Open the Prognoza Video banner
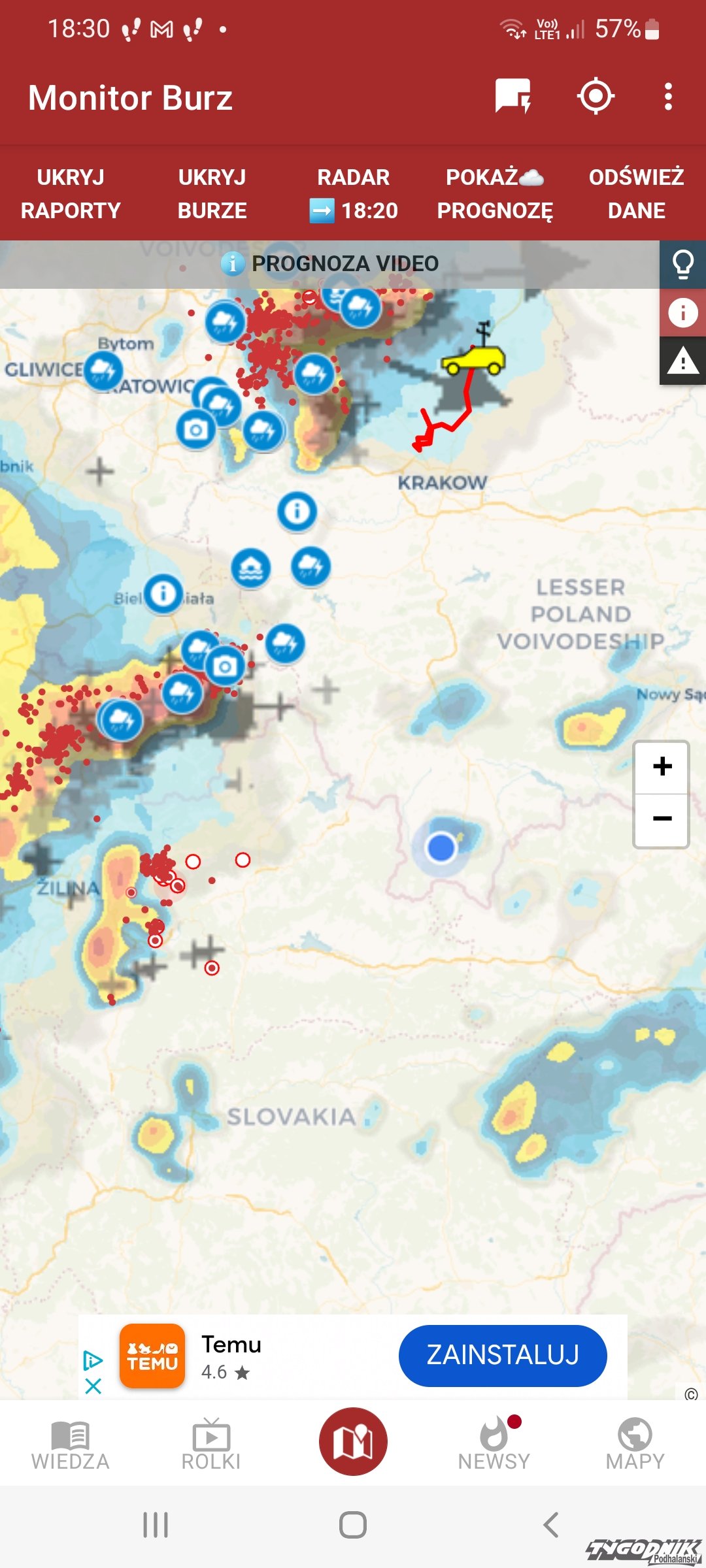This screenshot has height=1568, width=706. click(x=330, y=264)
